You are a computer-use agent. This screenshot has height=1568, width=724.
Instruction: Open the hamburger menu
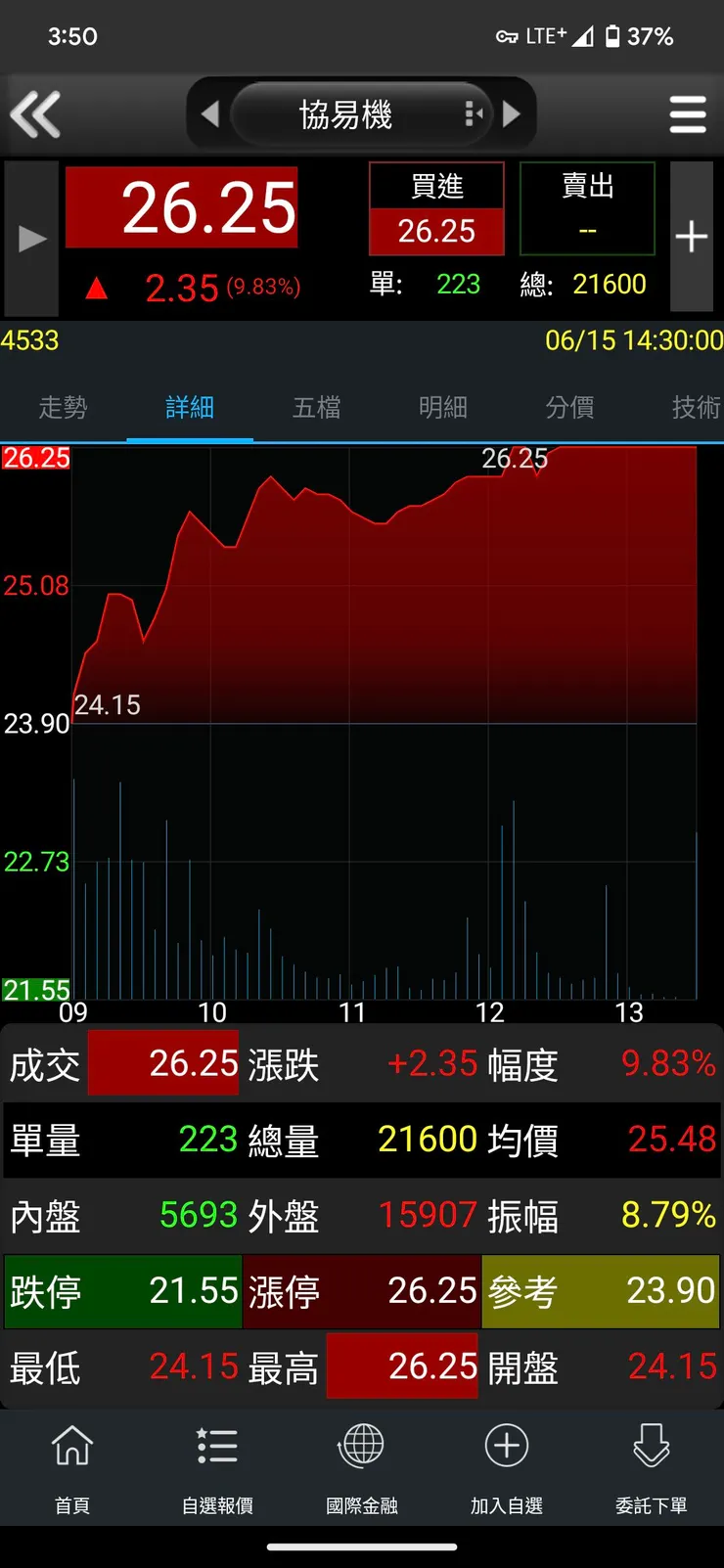click(x=688, y=114)
